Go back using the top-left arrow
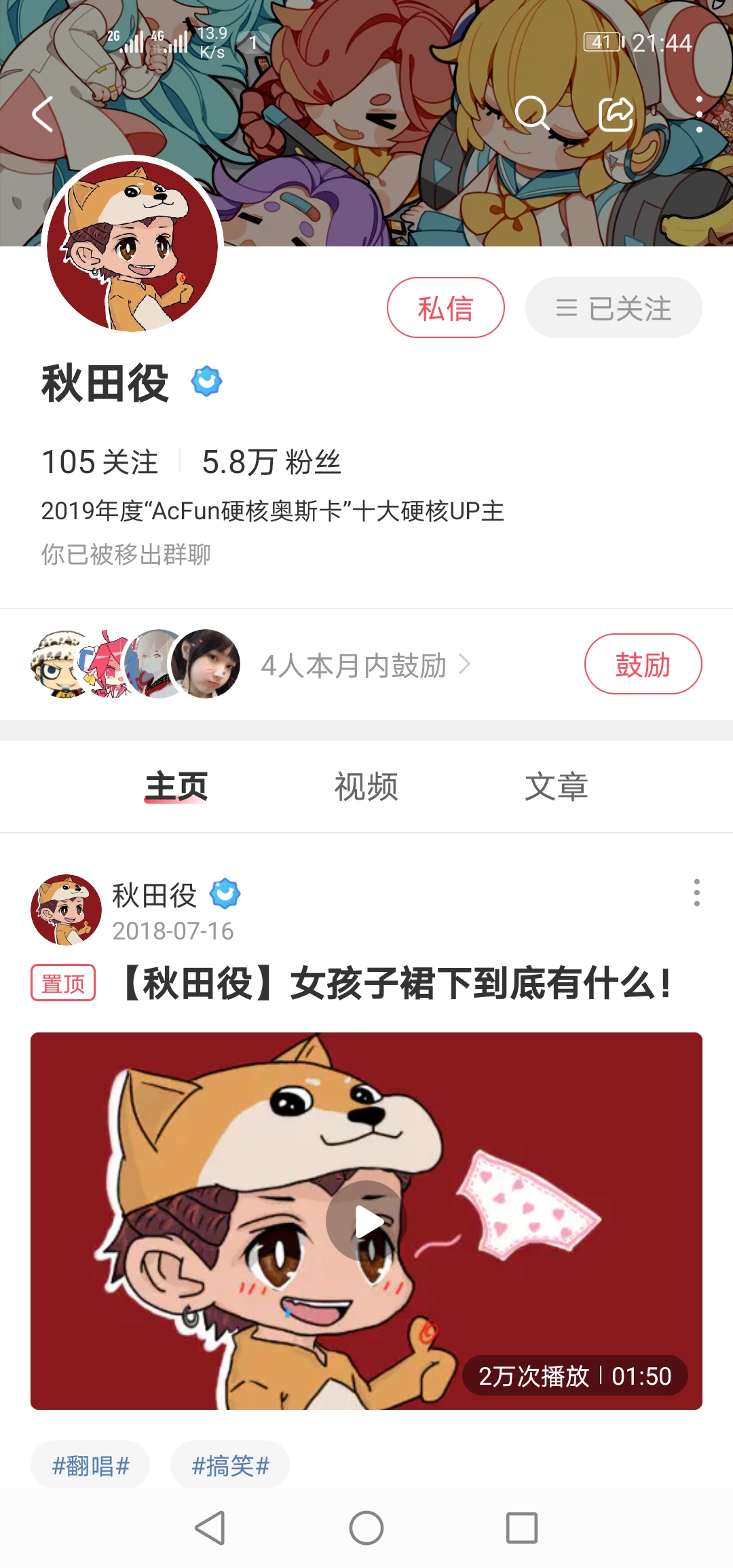The width and height of the screenshot is (733, 1568). pos(43,114)
